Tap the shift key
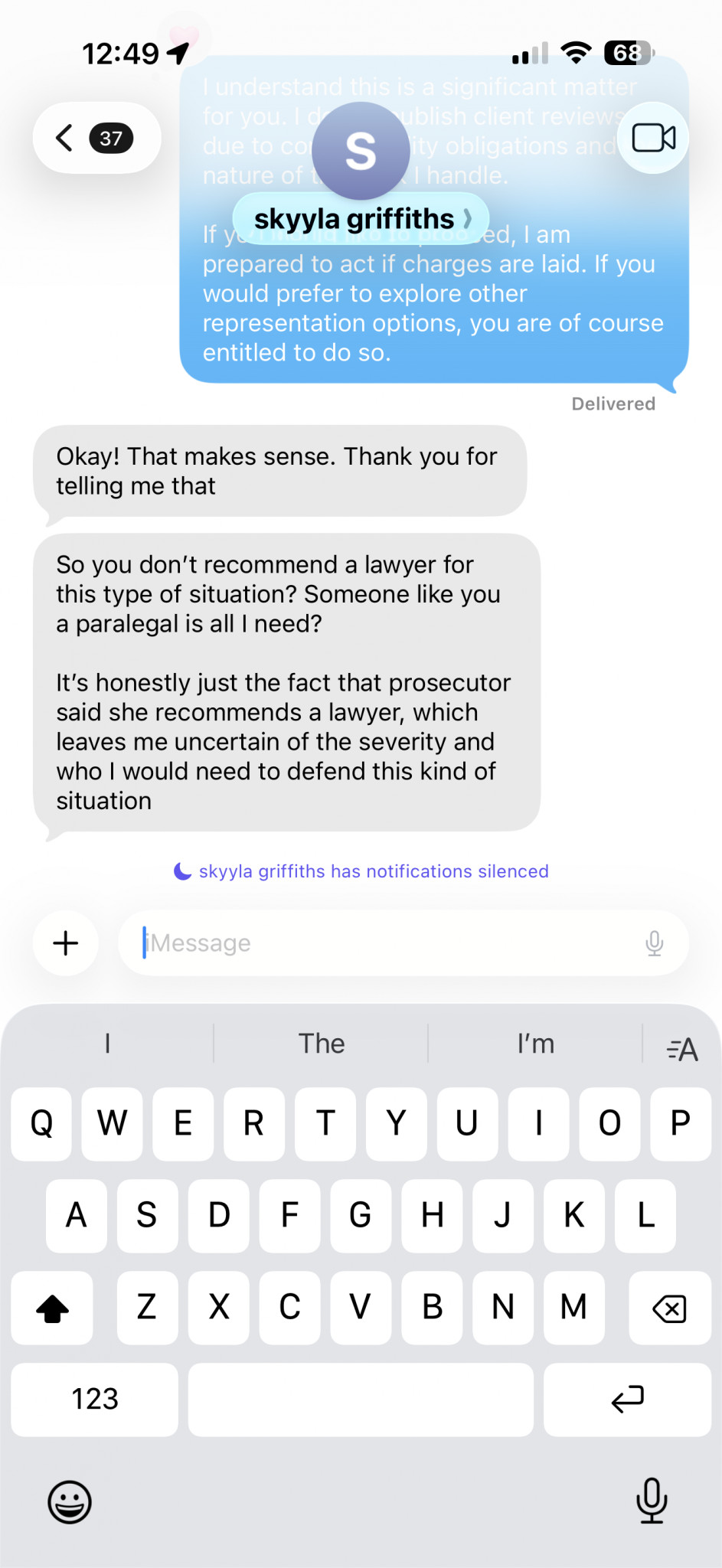This screenshot has width=722, height=1568. [52, 1308]
